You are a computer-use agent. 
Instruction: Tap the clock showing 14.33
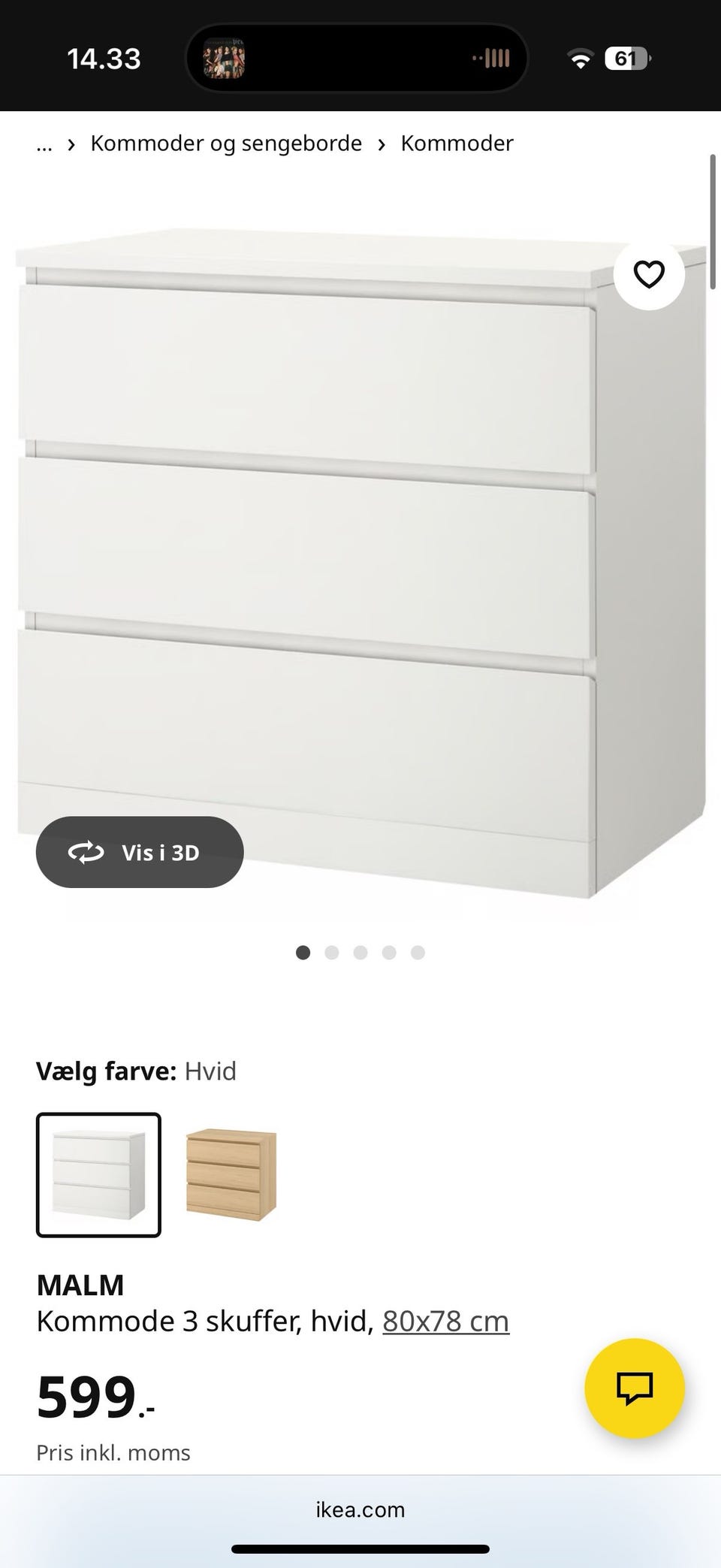[104, 57]
